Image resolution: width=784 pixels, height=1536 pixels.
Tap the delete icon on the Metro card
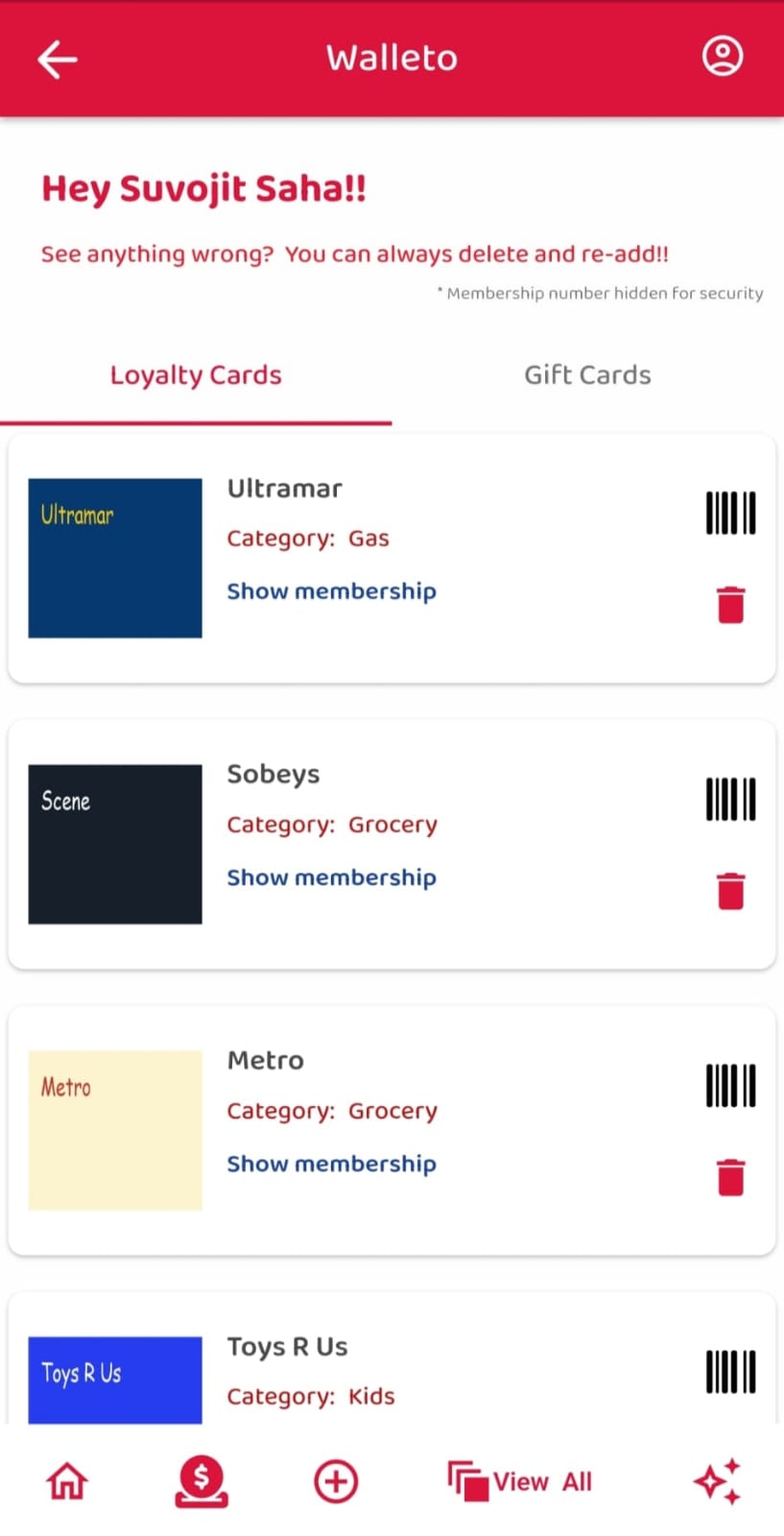click(x=730, y=1177)
